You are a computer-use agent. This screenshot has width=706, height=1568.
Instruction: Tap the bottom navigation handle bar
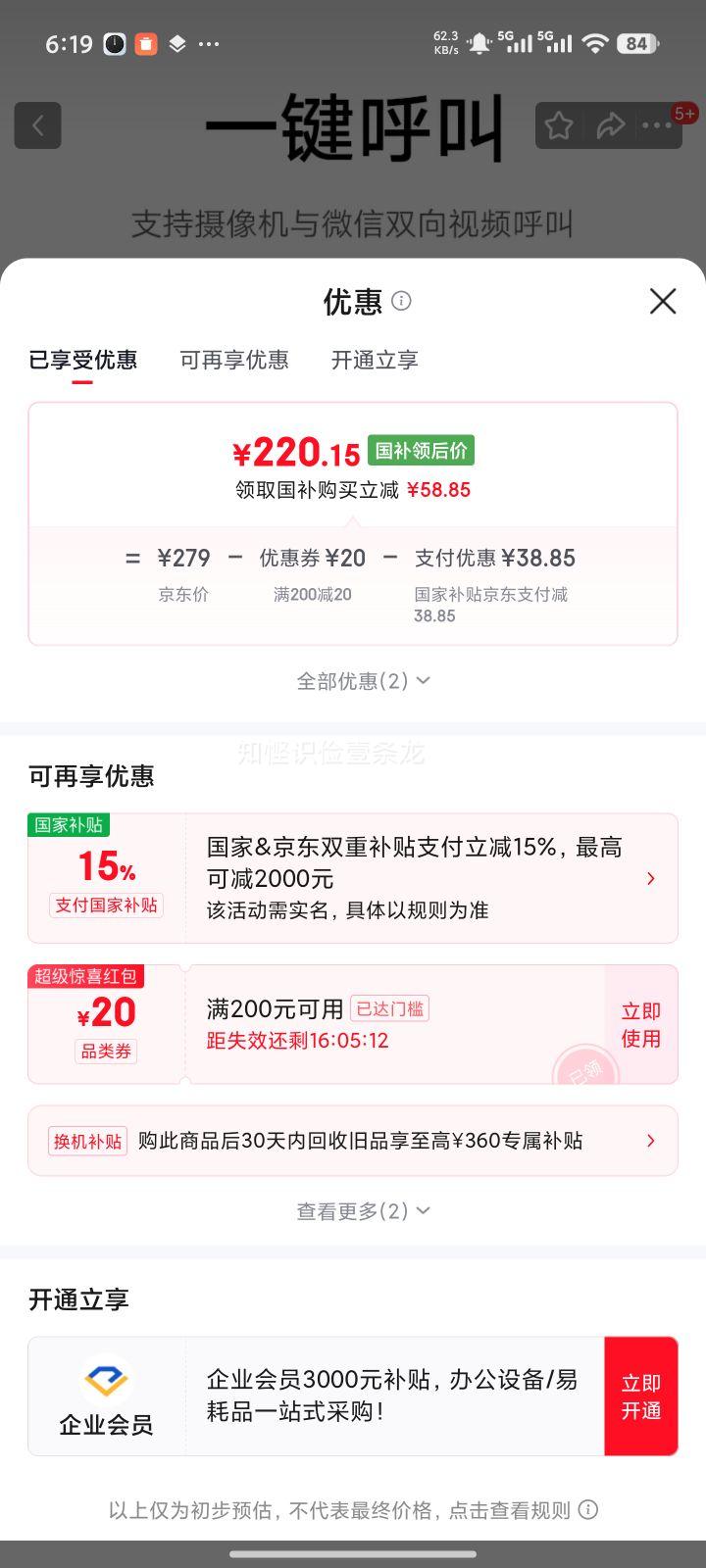click(353, 1553)
